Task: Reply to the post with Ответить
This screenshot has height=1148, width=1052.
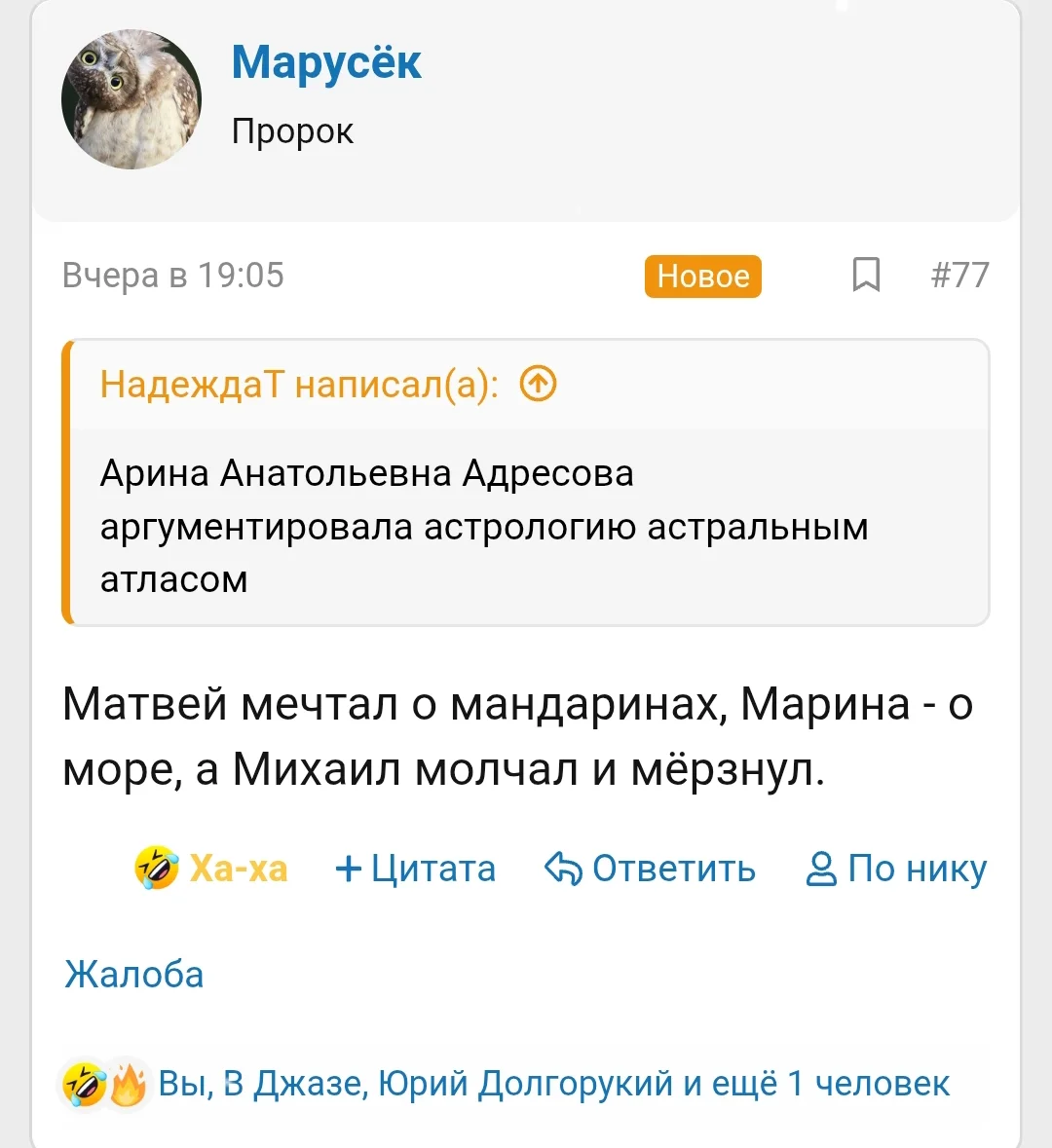Action: 672,868
